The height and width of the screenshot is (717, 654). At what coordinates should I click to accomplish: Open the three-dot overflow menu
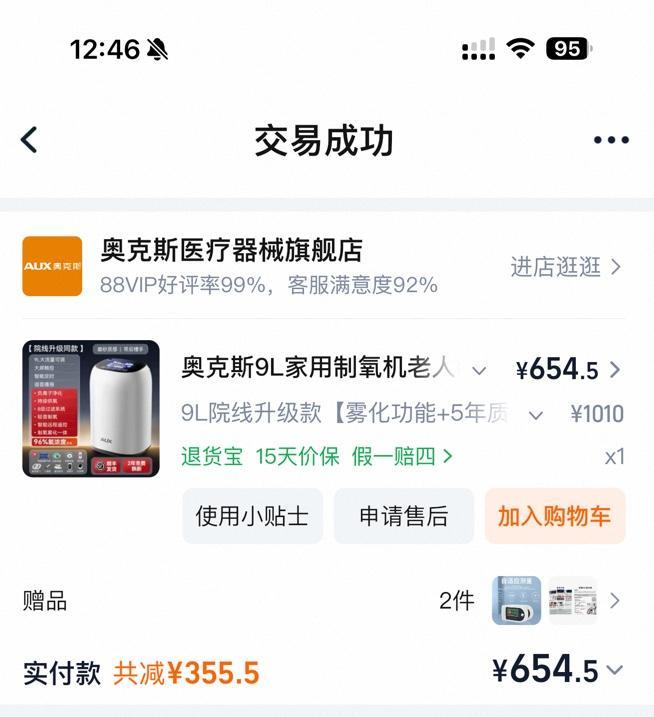pyautogui.click(x=611, y=140)
